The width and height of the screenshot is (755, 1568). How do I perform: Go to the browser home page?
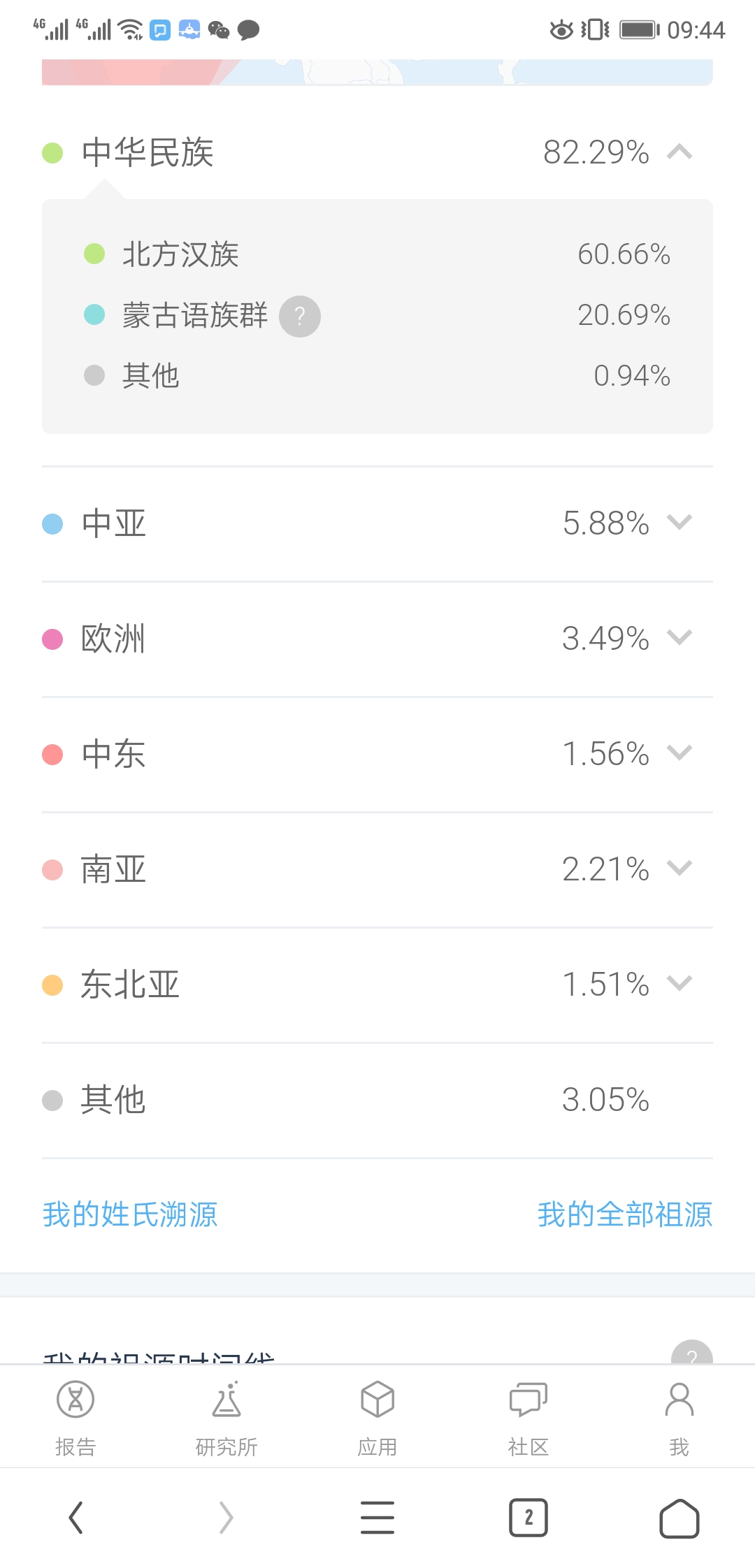[679, 1518]
